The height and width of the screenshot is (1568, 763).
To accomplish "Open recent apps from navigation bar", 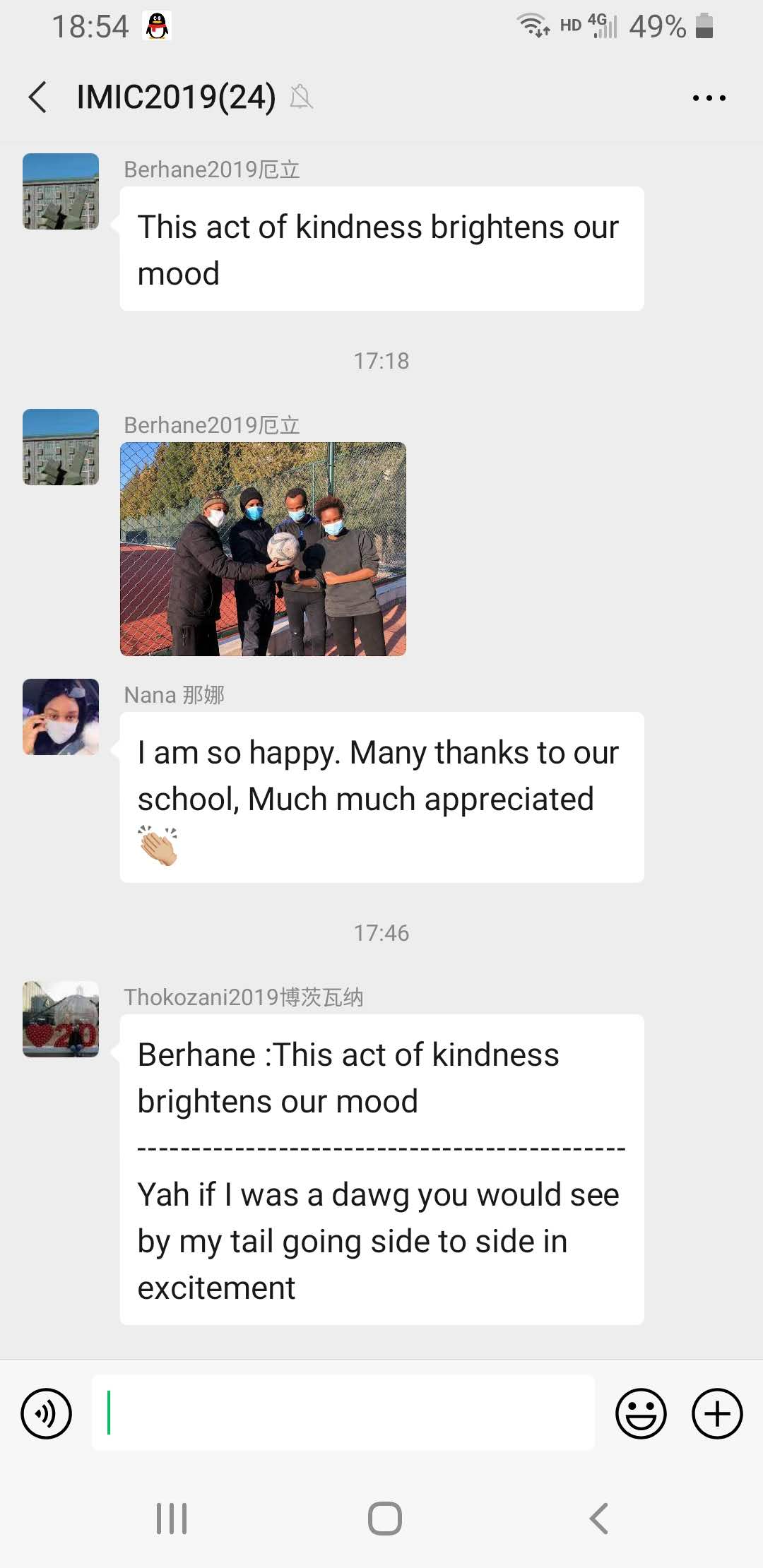I will (172, 1518).
